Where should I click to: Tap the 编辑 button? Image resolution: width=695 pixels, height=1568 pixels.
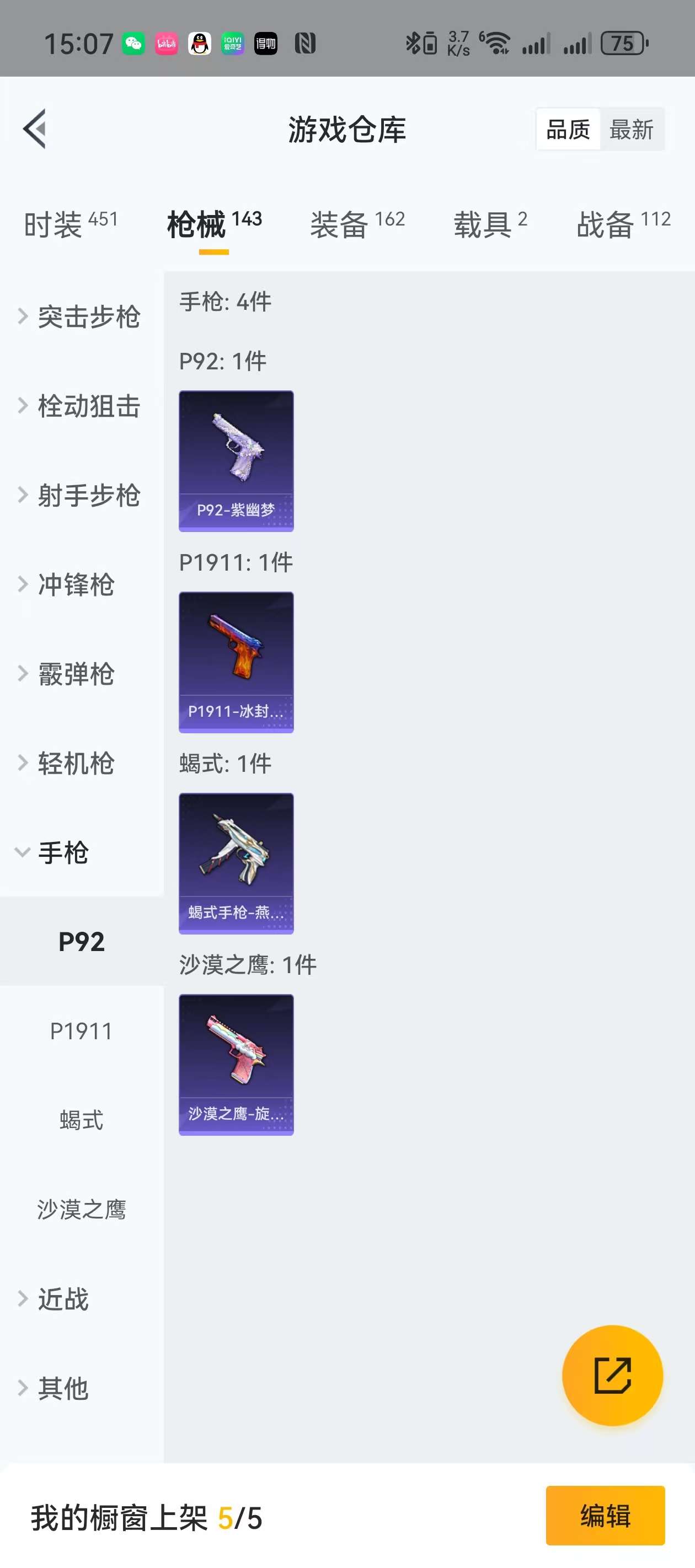605,1515
